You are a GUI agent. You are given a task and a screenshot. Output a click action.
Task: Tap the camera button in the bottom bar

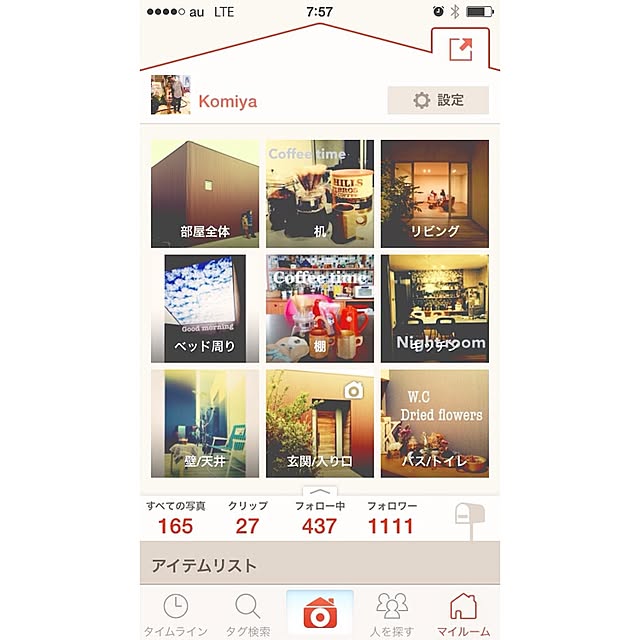click(320, 612)
